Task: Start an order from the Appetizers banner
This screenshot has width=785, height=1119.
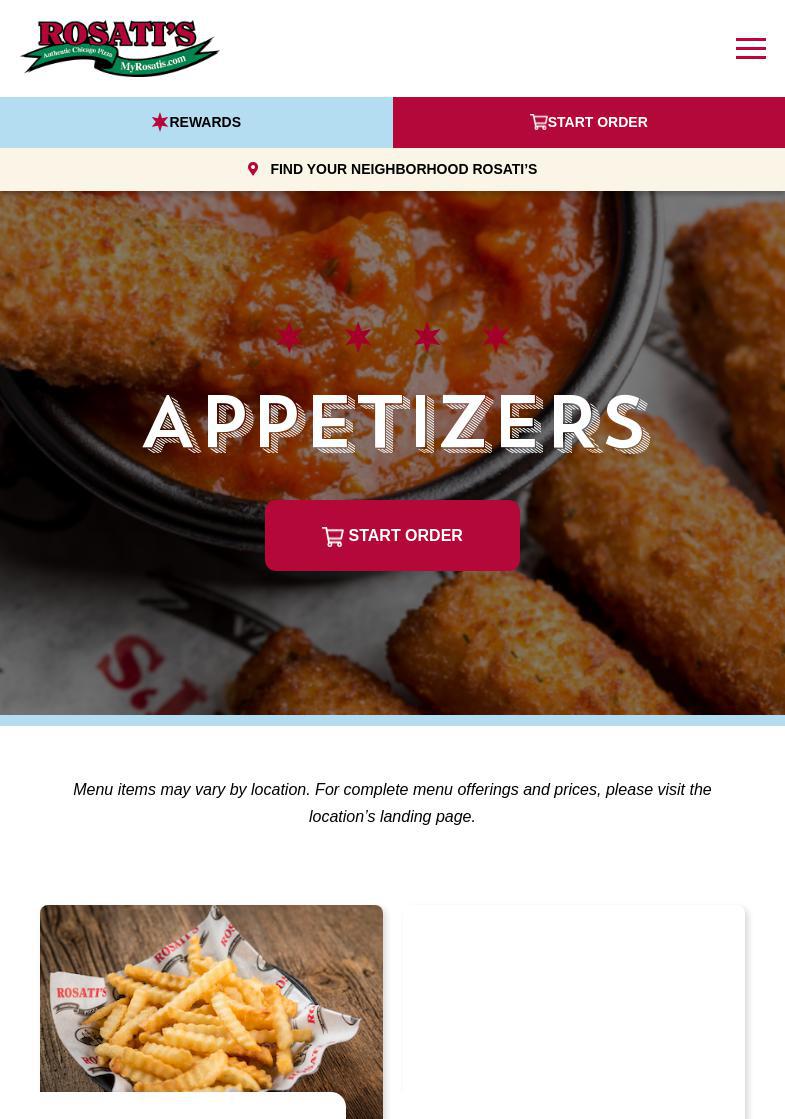Action: (392, 535)
